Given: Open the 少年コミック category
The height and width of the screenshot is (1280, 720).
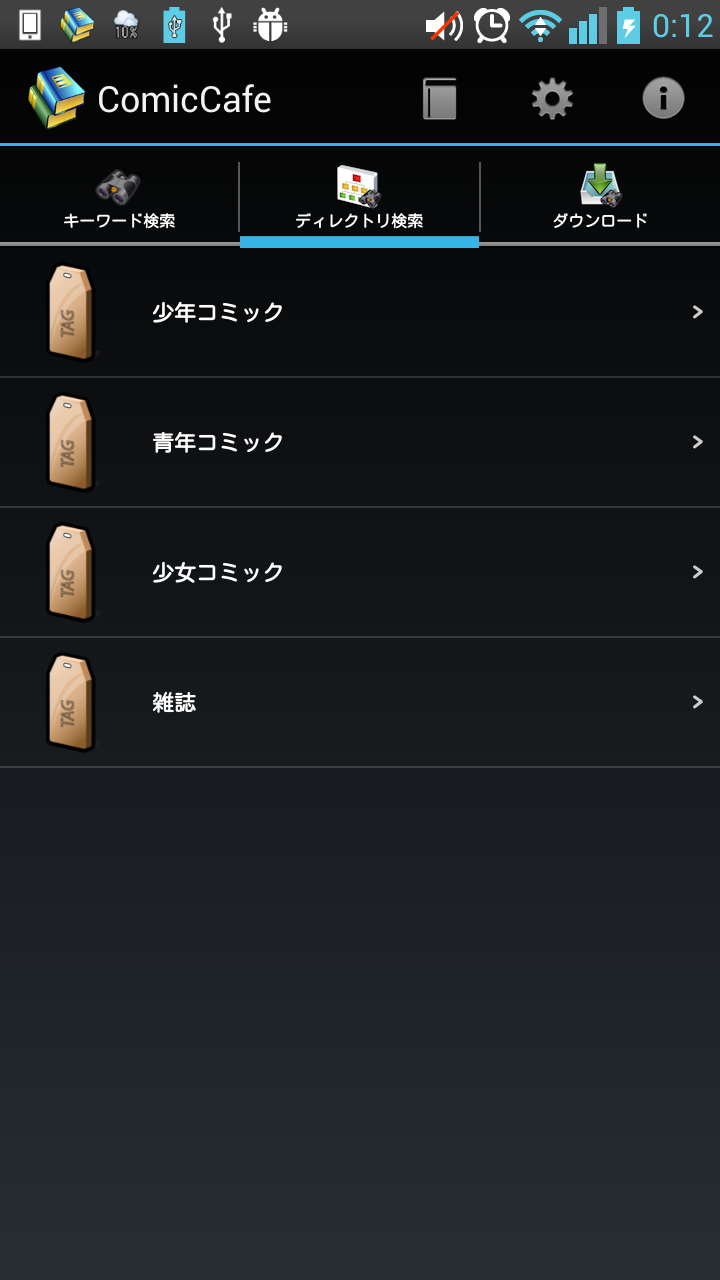Looking at the screenshot, I should pyautogui.click(x=360, y=312).
